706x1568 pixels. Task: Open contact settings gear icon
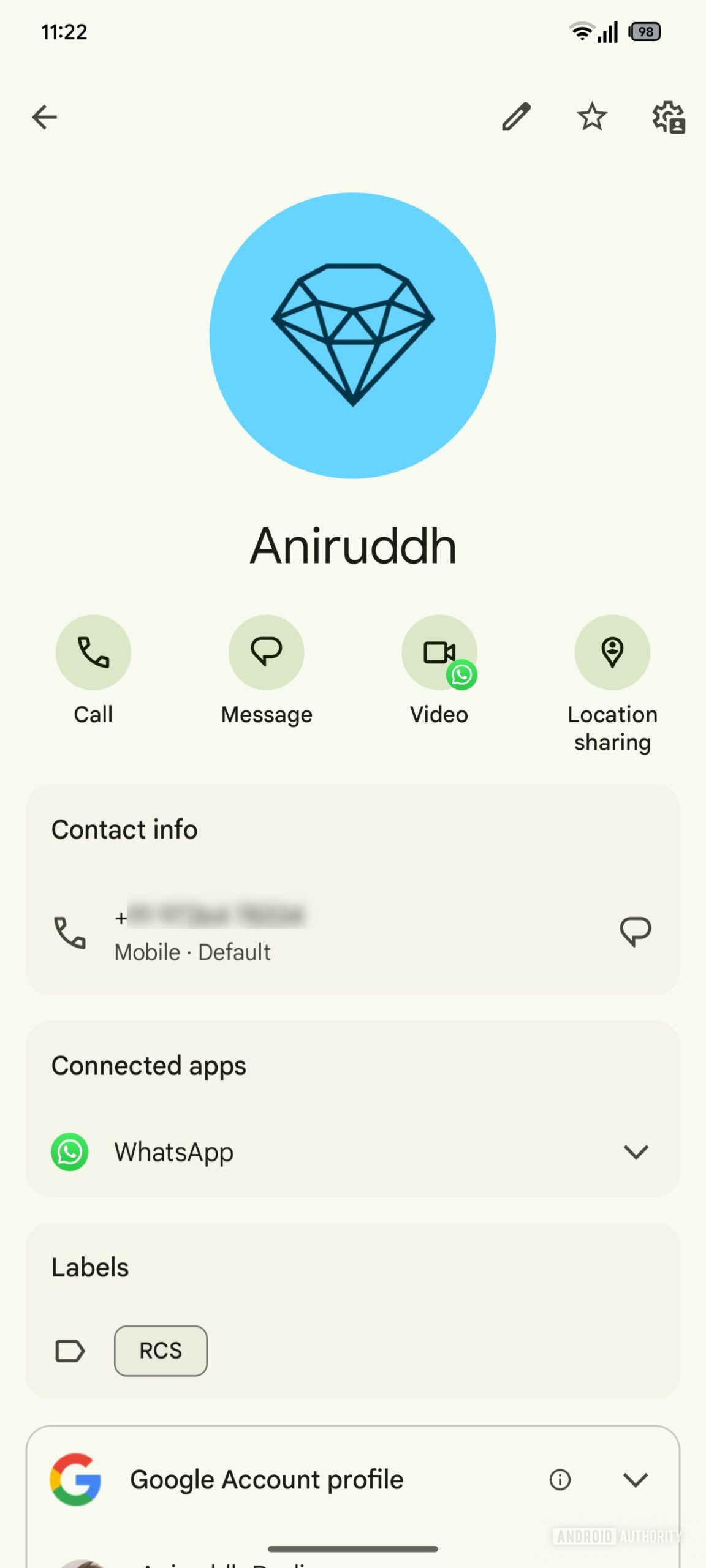click(x=668, y=117)
